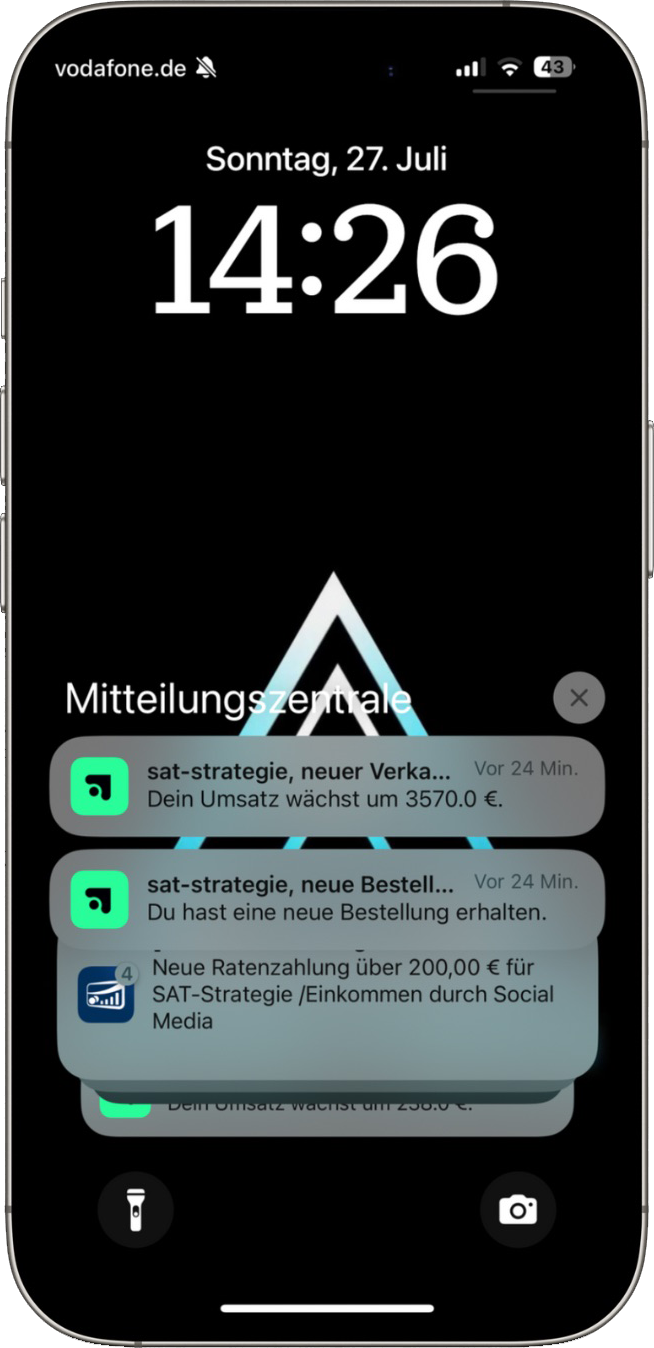Screen dimensions: 654x1348
Task: Clear the Mitteilungszentrale notifications
Action: pyautogui.click(x=578, y=698)
